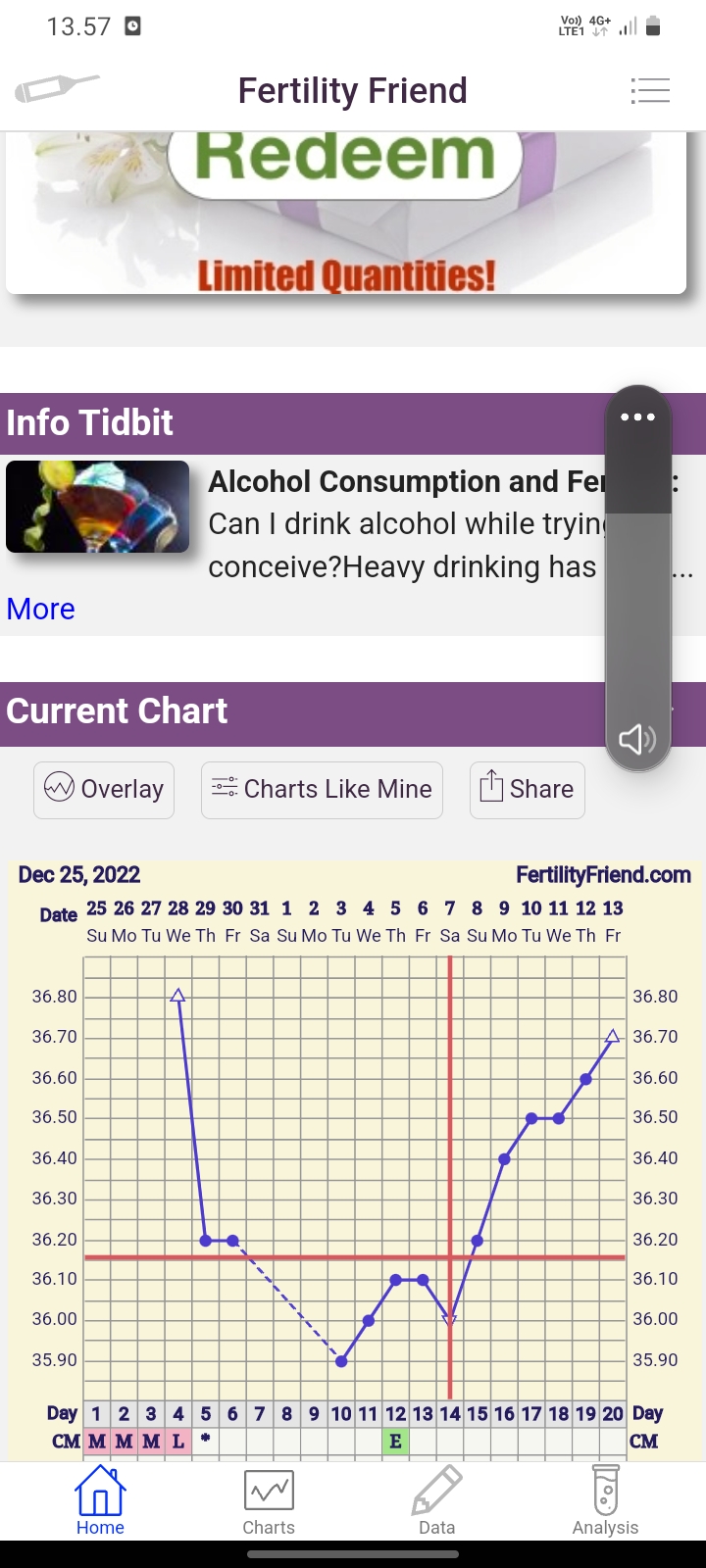This screenshot has height=1568, width=706.
Task: Open the thermometer icon in the header
Action: tap(57, 89)
